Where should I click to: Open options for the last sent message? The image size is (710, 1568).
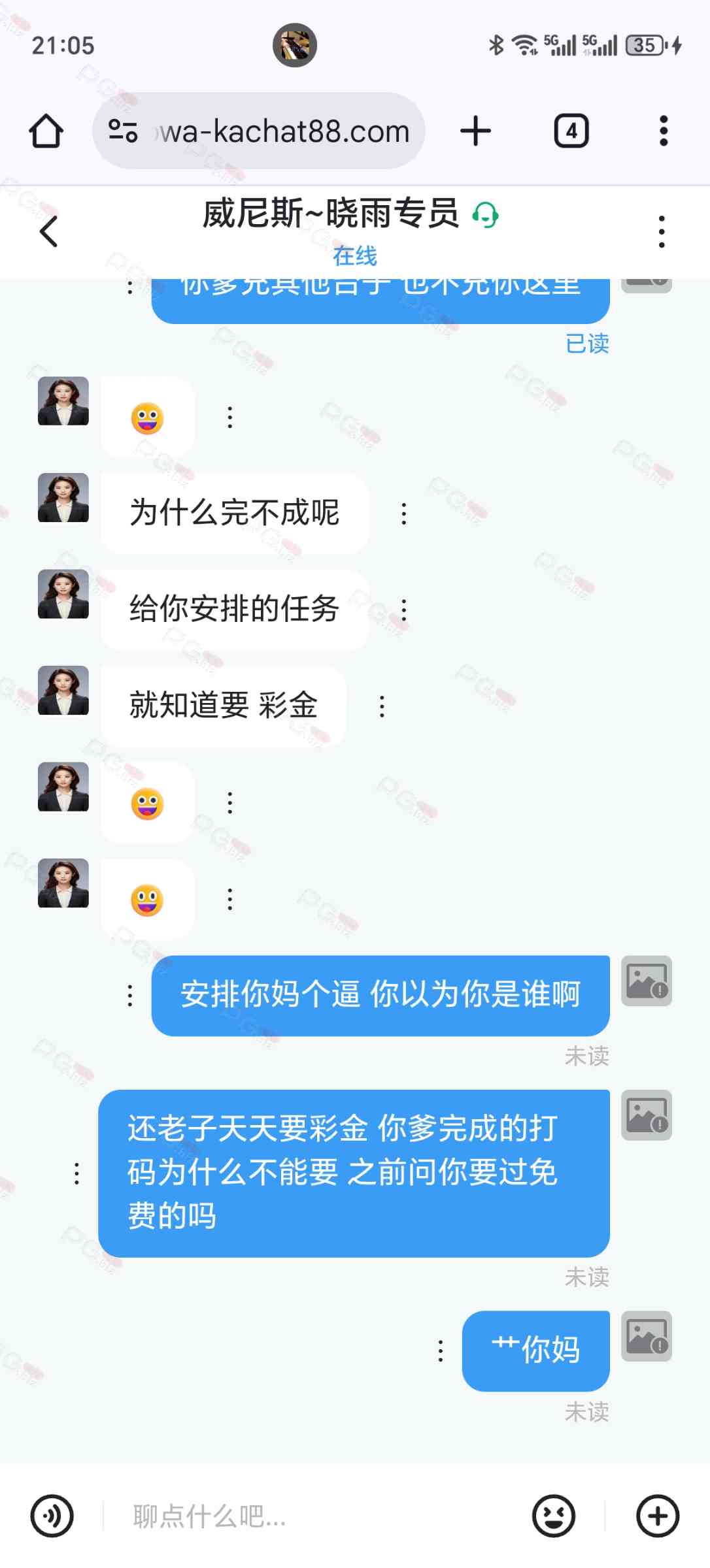(x=441, y=1350)
